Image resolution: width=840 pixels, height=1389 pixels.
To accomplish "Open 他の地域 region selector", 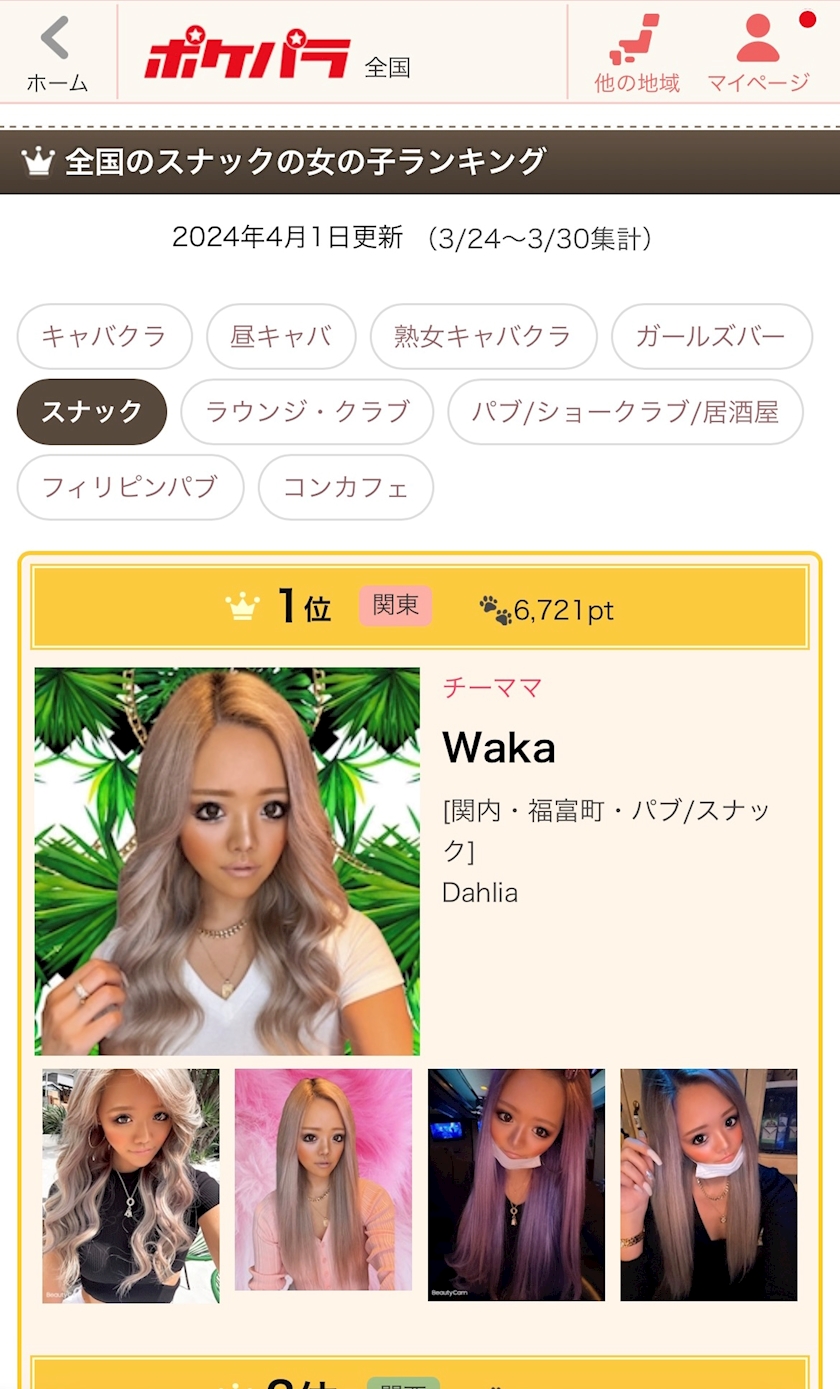I will click(x=637, y=54).
